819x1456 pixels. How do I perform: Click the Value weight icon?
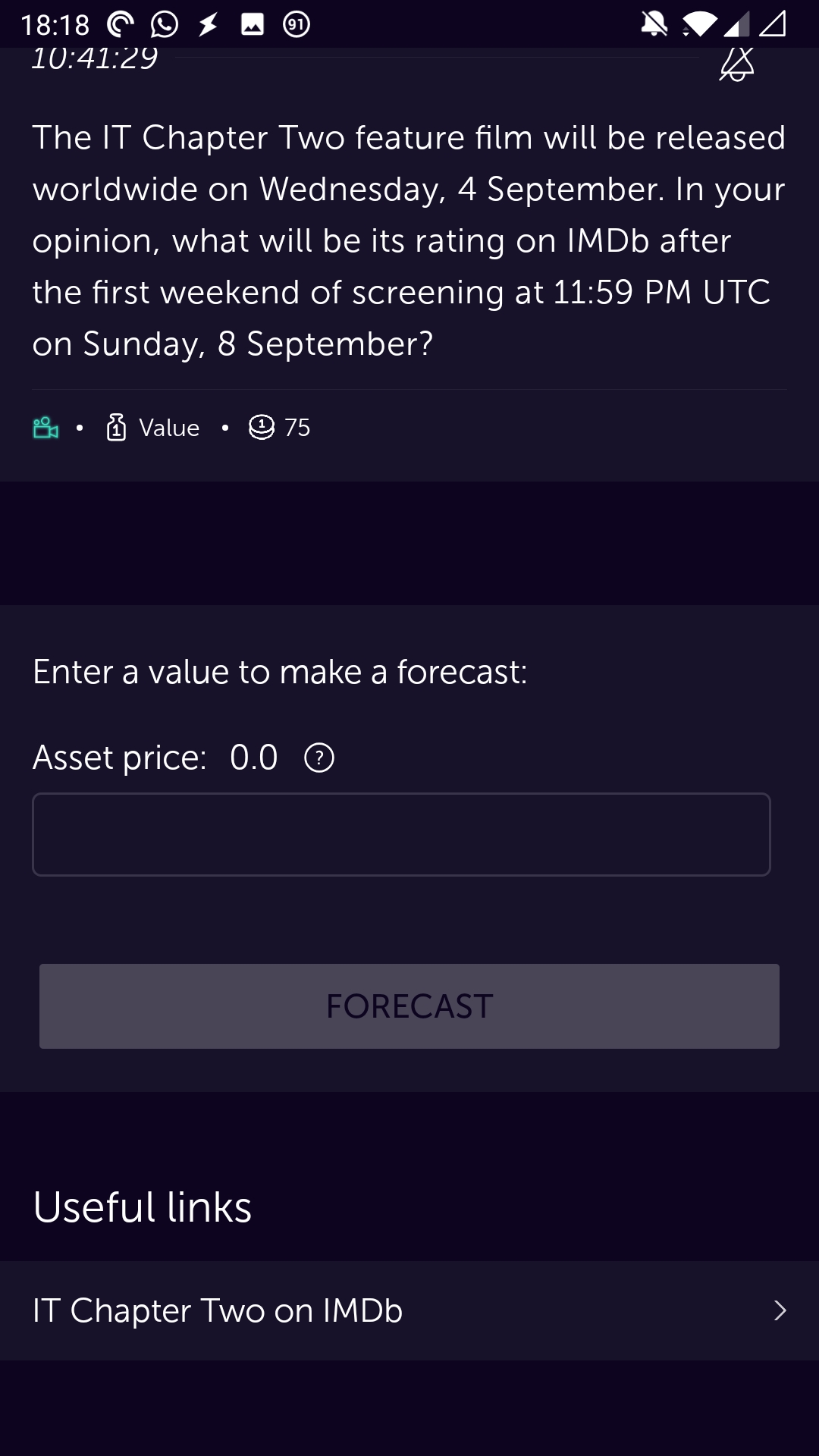(x=115, y=427)
